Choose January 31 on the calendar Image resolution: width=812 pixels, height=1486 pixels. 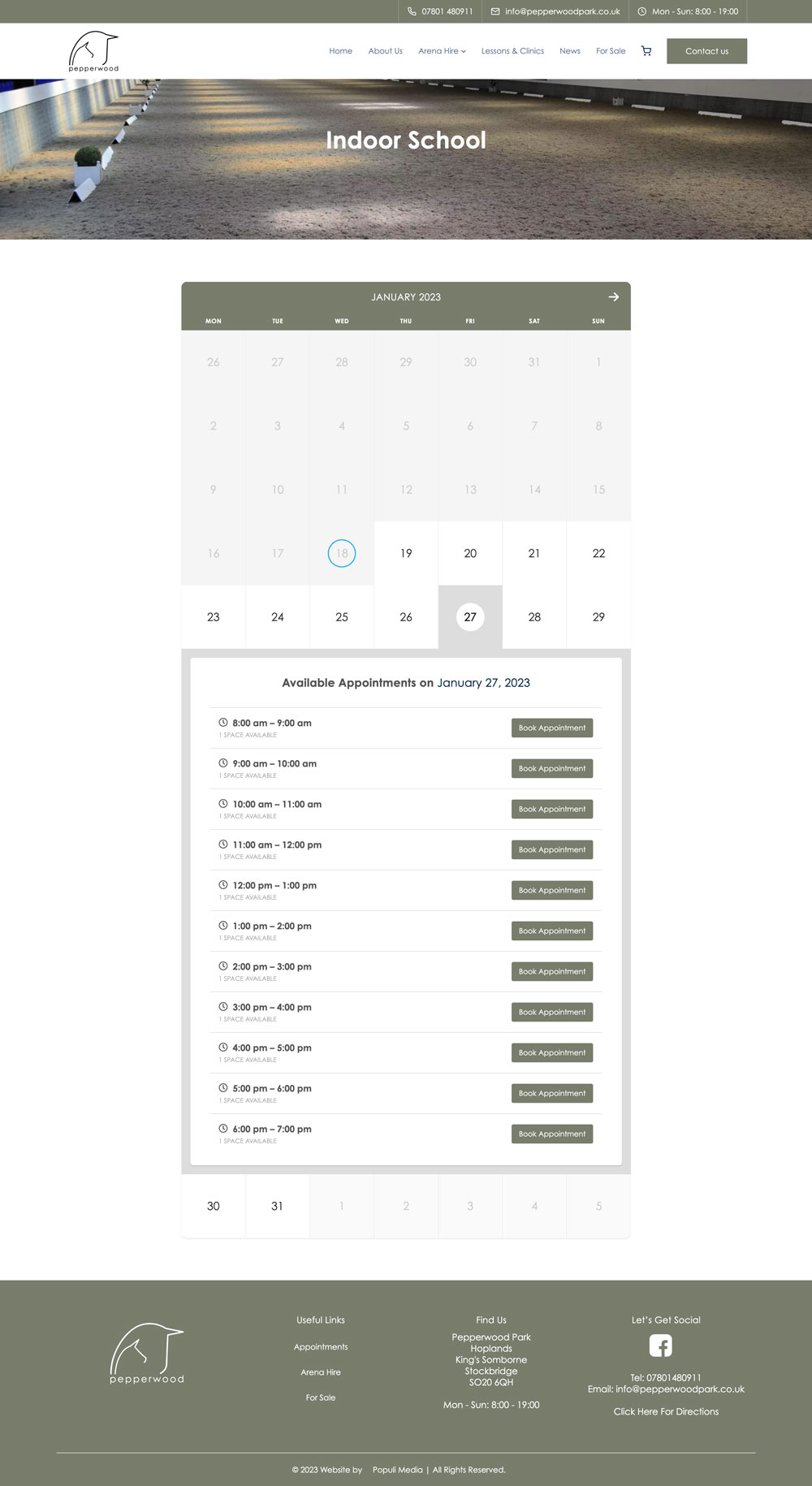pyautogui.click(x=277, y=1206)
